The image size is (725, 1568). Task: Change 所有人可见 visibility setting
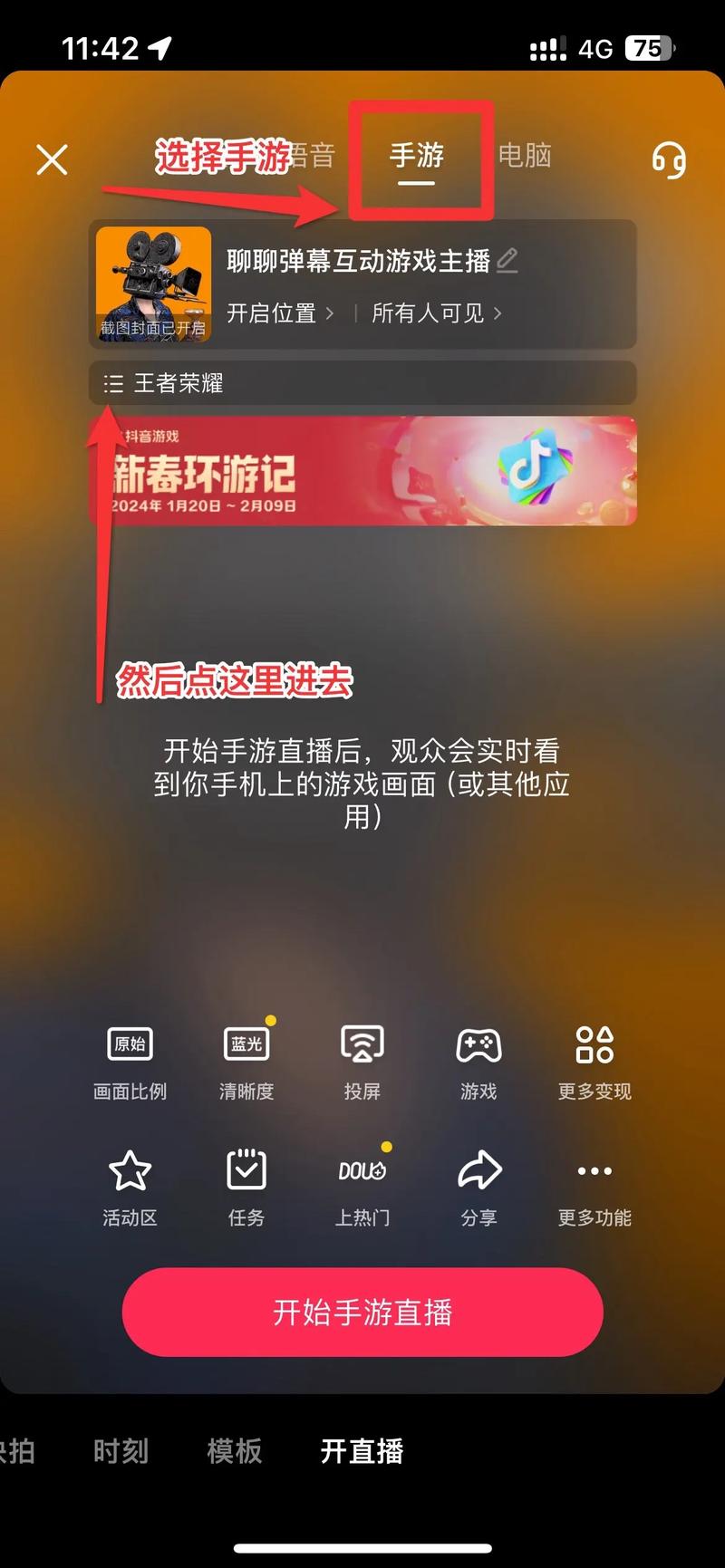tap(436, 313)
